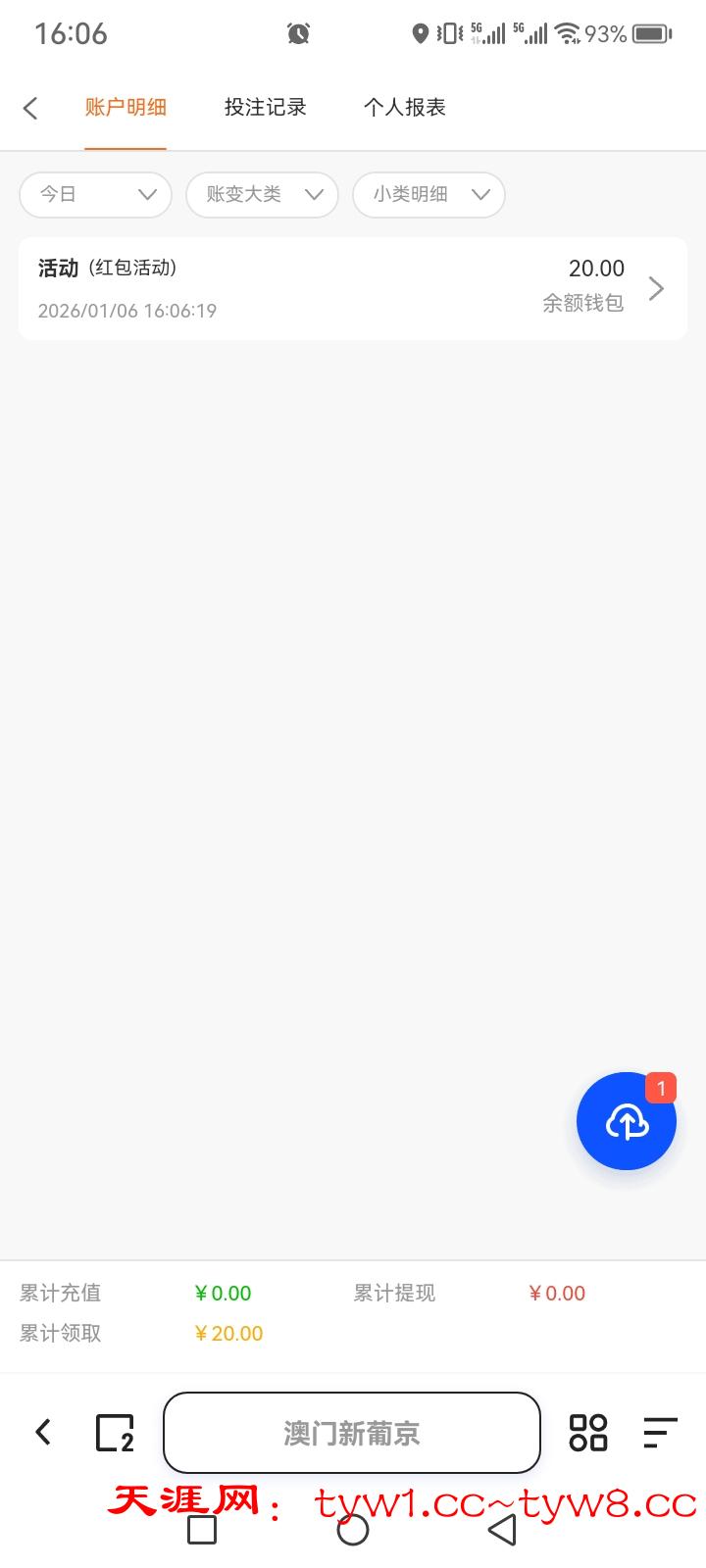Screen dimensions: 706x1568
Task: Switch to the 个人报表 tab
Action: tap(404, 108)
